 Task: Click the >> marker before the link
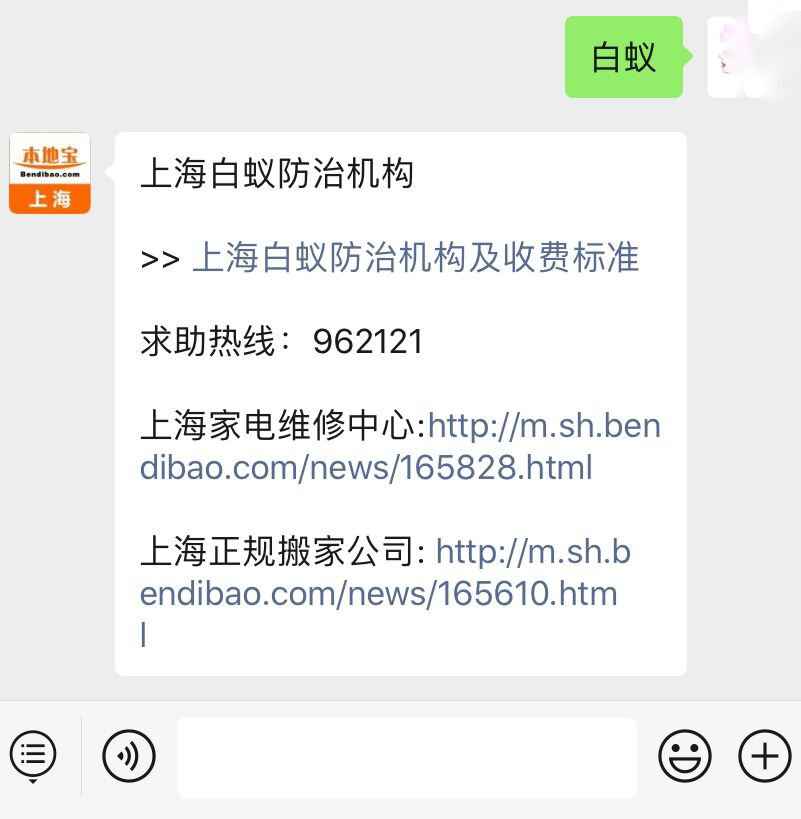click(156, 258)
